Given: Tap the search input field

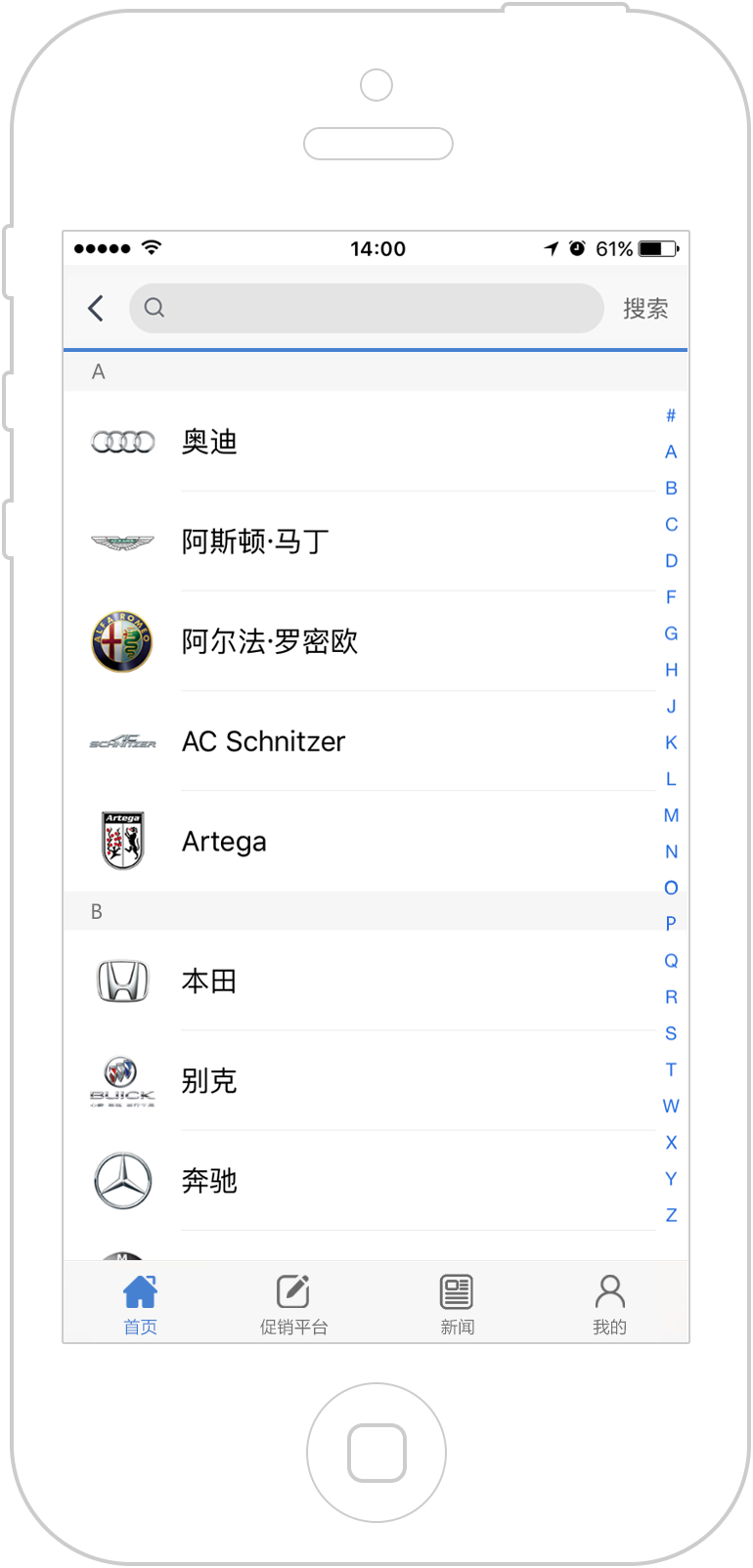Looking at the screenshot, I should pyautogui.click(x=367, y=308).
